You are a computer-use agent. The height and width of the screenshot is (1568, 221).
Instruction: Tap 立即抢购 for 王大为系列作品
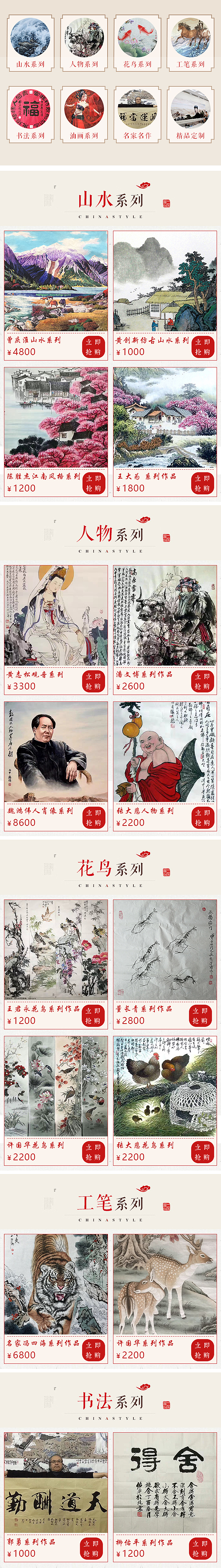pyautogui.click(x=203, y=483)
